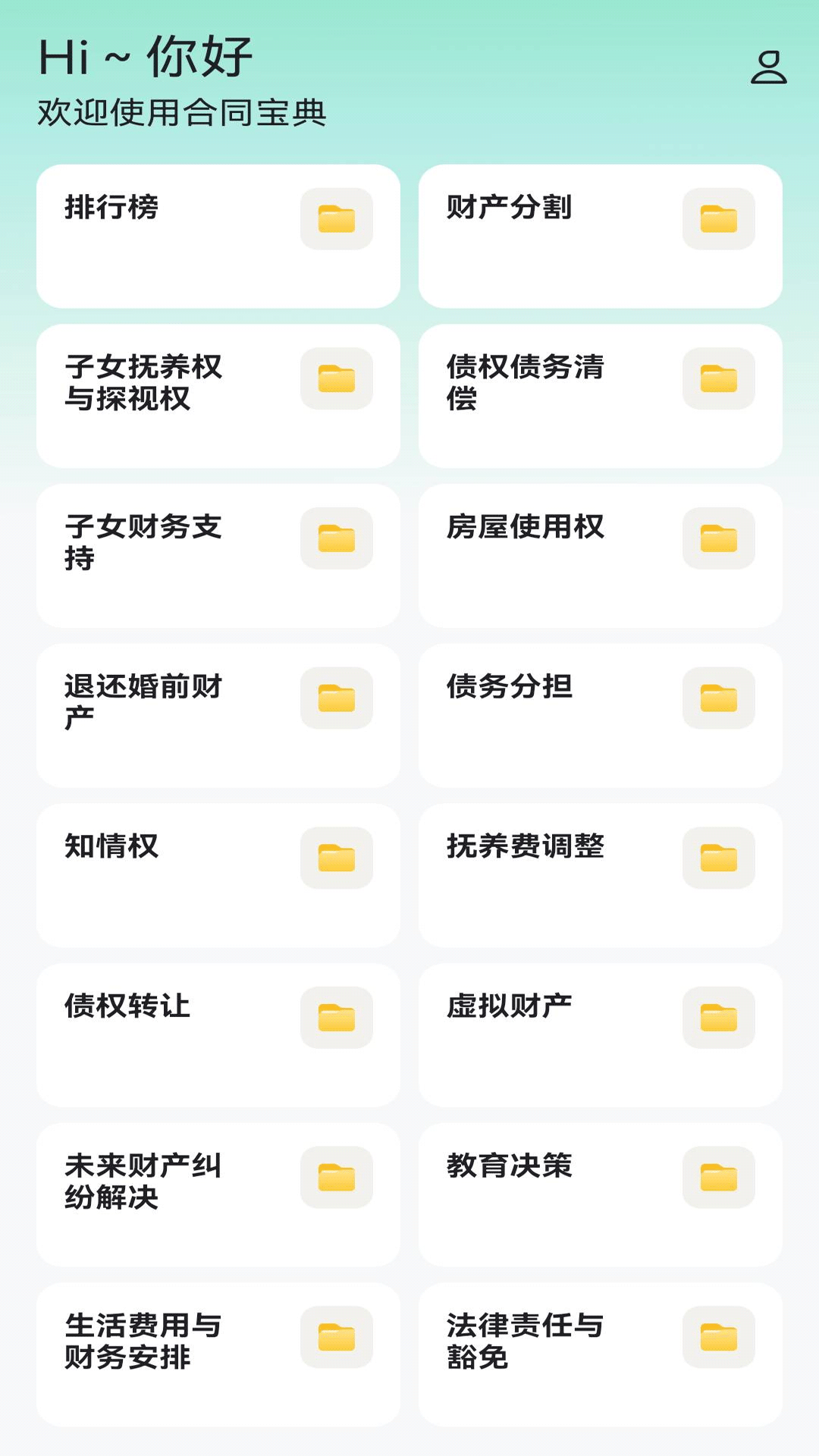
Task: View 生活费用与财务安排 category
Action: [218, 1354]
